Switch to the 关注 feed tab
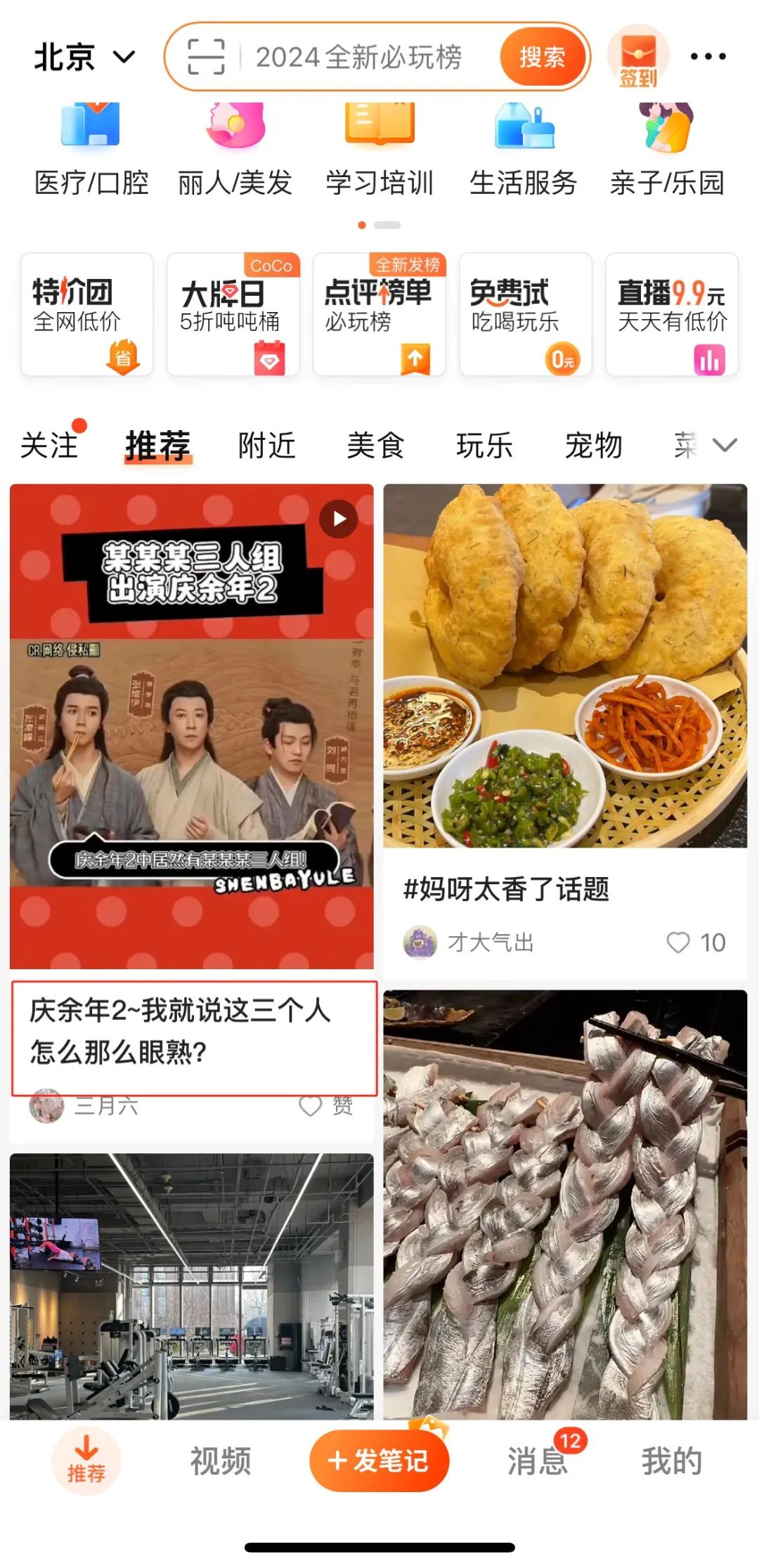Image resolution: width=759 pixels, height=1568 pixels. pyautogui.click(x=49, y=446)
